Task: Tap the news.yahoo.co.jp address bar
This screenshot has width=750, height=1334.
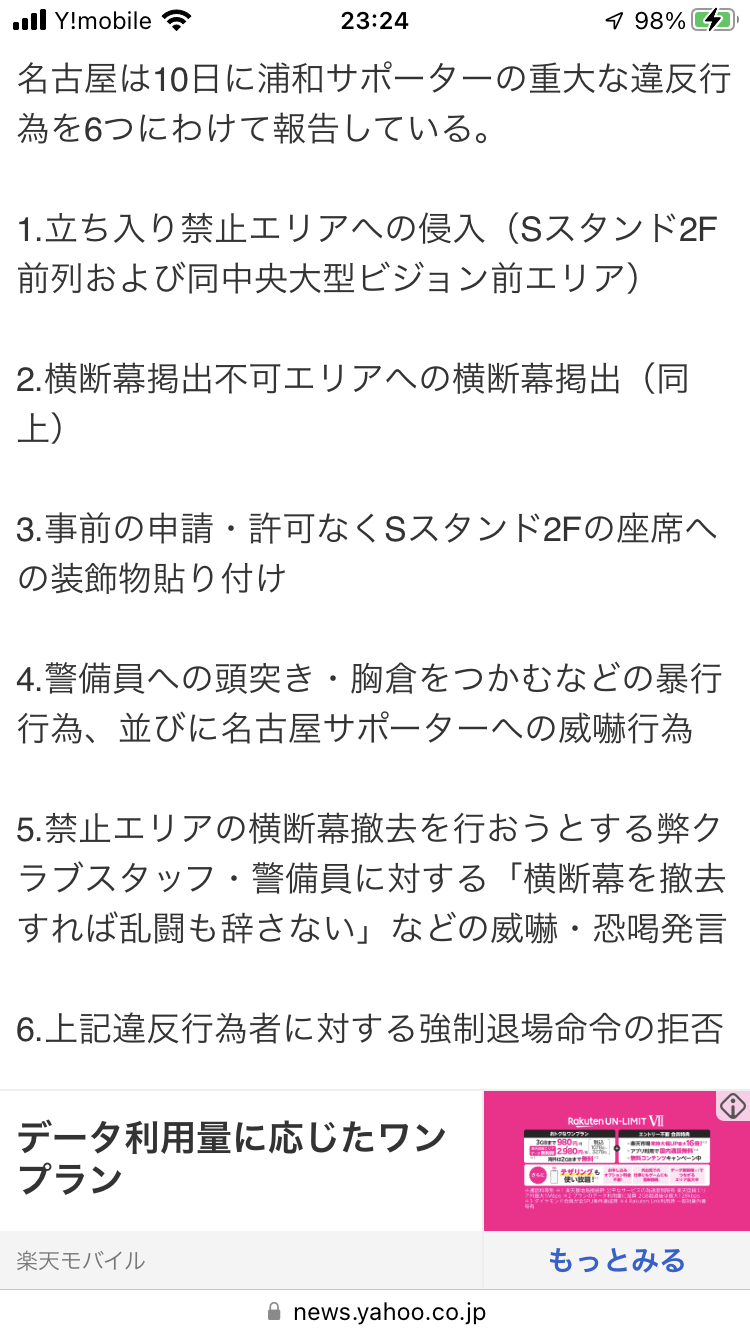Action: pos(375,1312)
